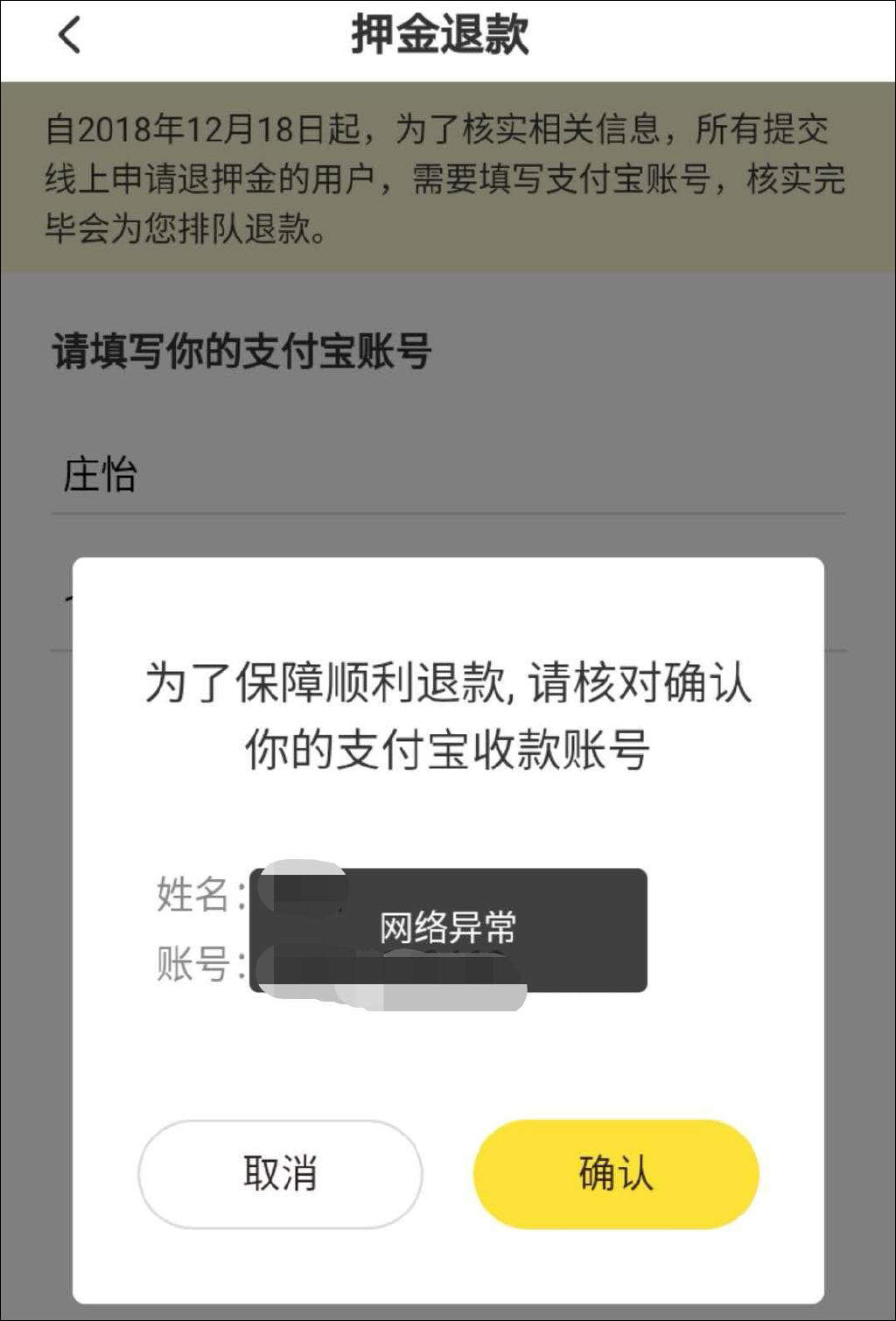Image resolution: width=896 pixels, height=1321 pixels.
Task: Tap 取消 to cancel the dialog
Action: pyautogui.click(x=280, y=1173)
